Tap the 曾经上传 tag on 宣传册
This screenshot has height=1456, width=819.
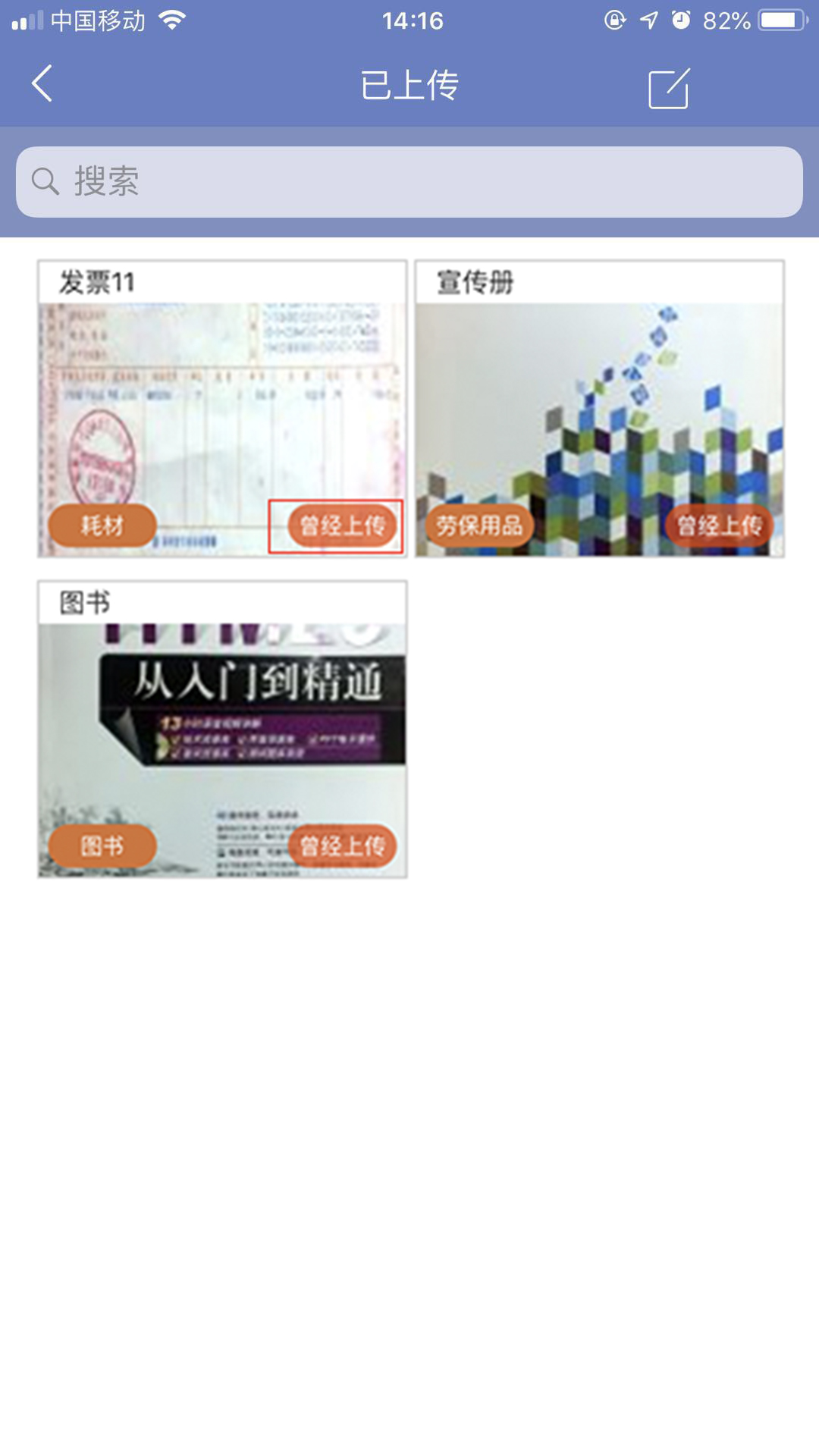719,526
